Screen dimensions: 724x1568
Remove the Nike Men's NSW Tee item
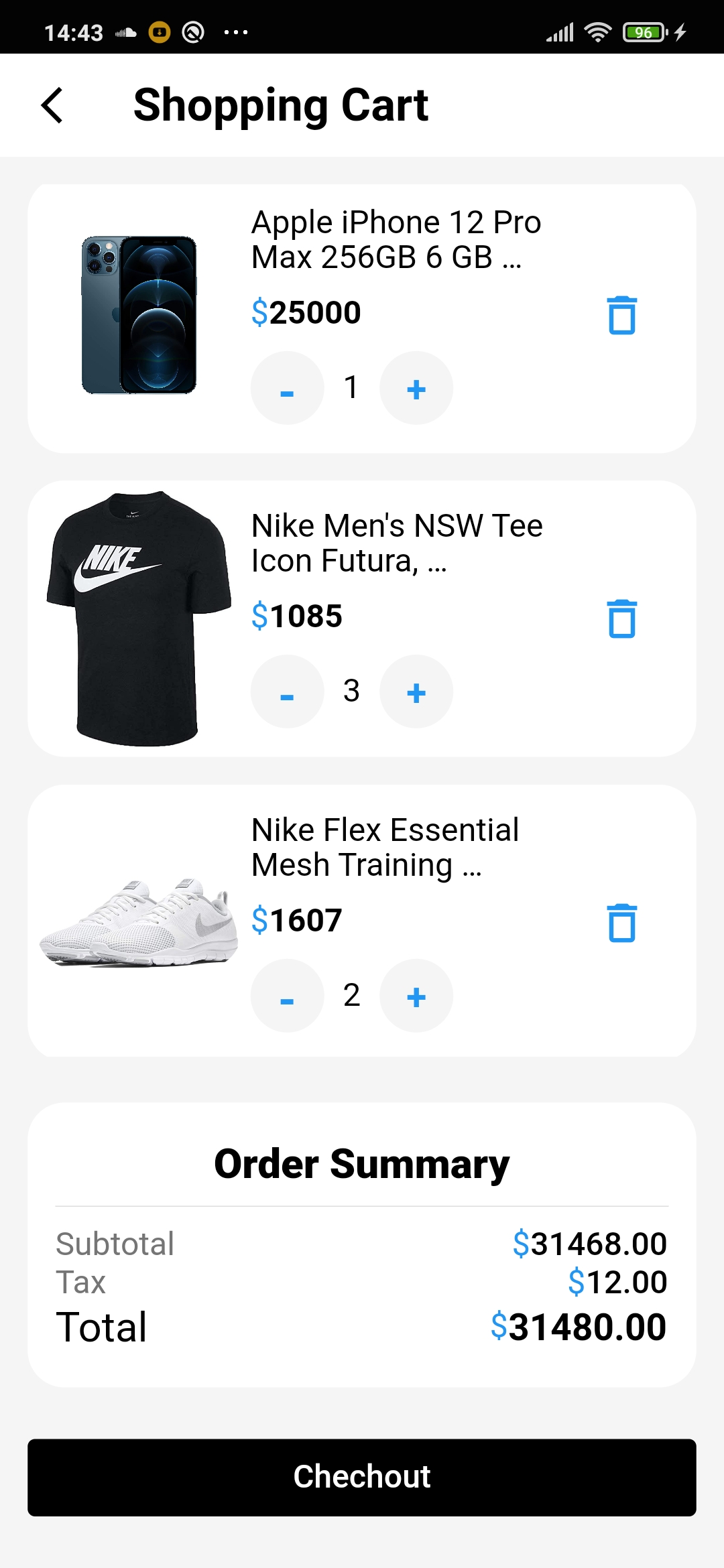[621, 619]
